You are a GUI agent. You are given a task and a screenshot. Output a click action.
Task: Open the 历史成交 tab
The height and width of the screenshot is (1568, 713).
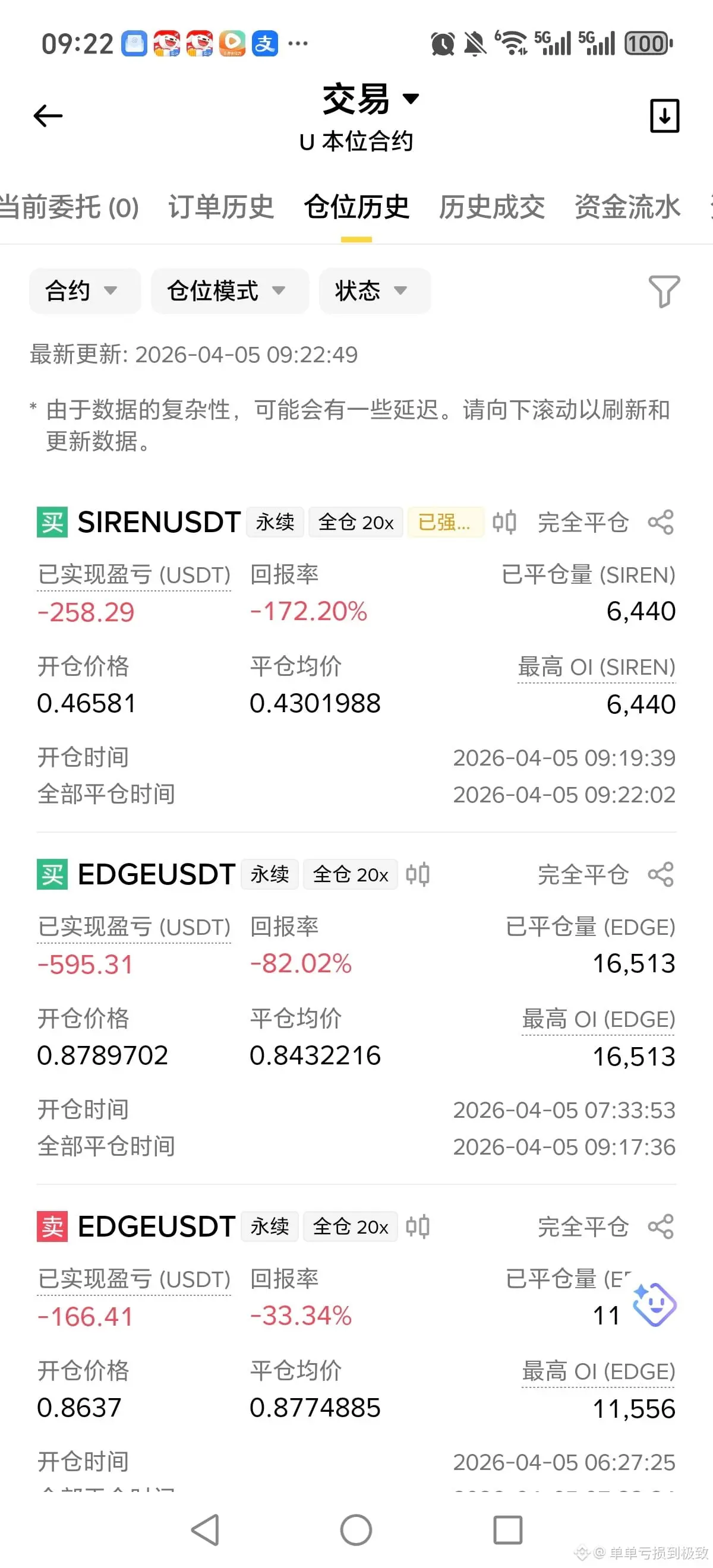pyautogui.click(x=492, y=207)
